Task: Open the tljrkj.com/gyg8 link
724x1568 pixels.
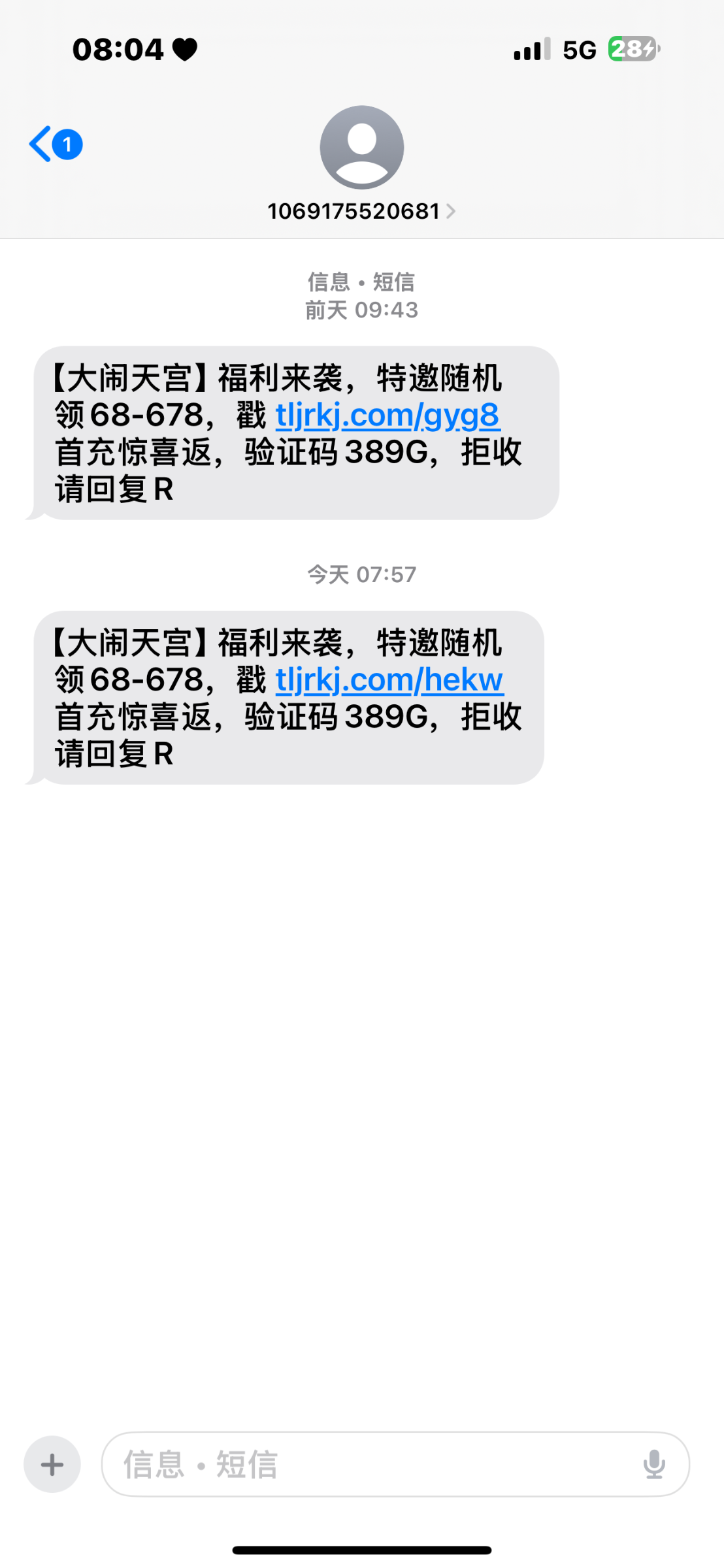Action: pyautogui.click(x=388, y=416)
